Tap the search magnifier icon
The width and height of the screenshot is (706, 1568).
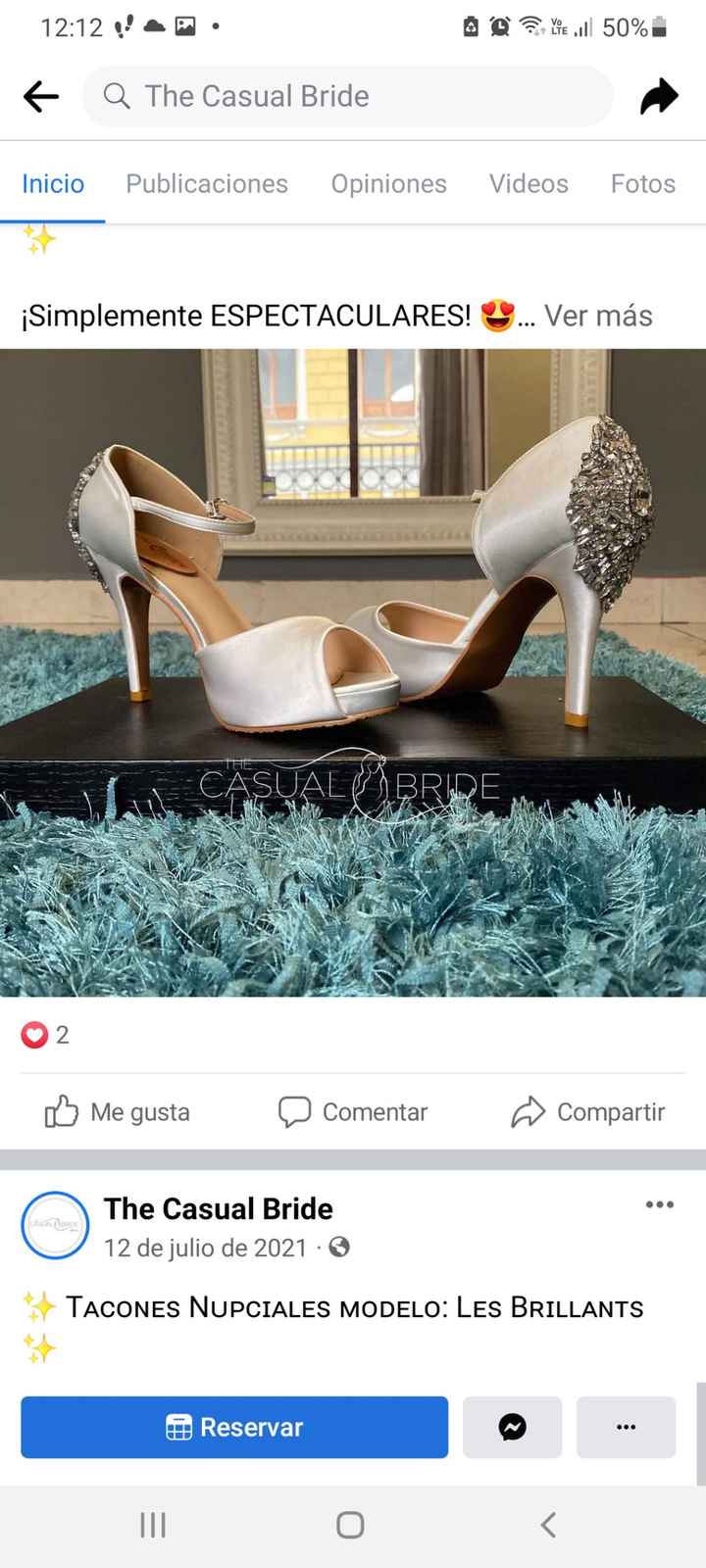pos(116,95)
